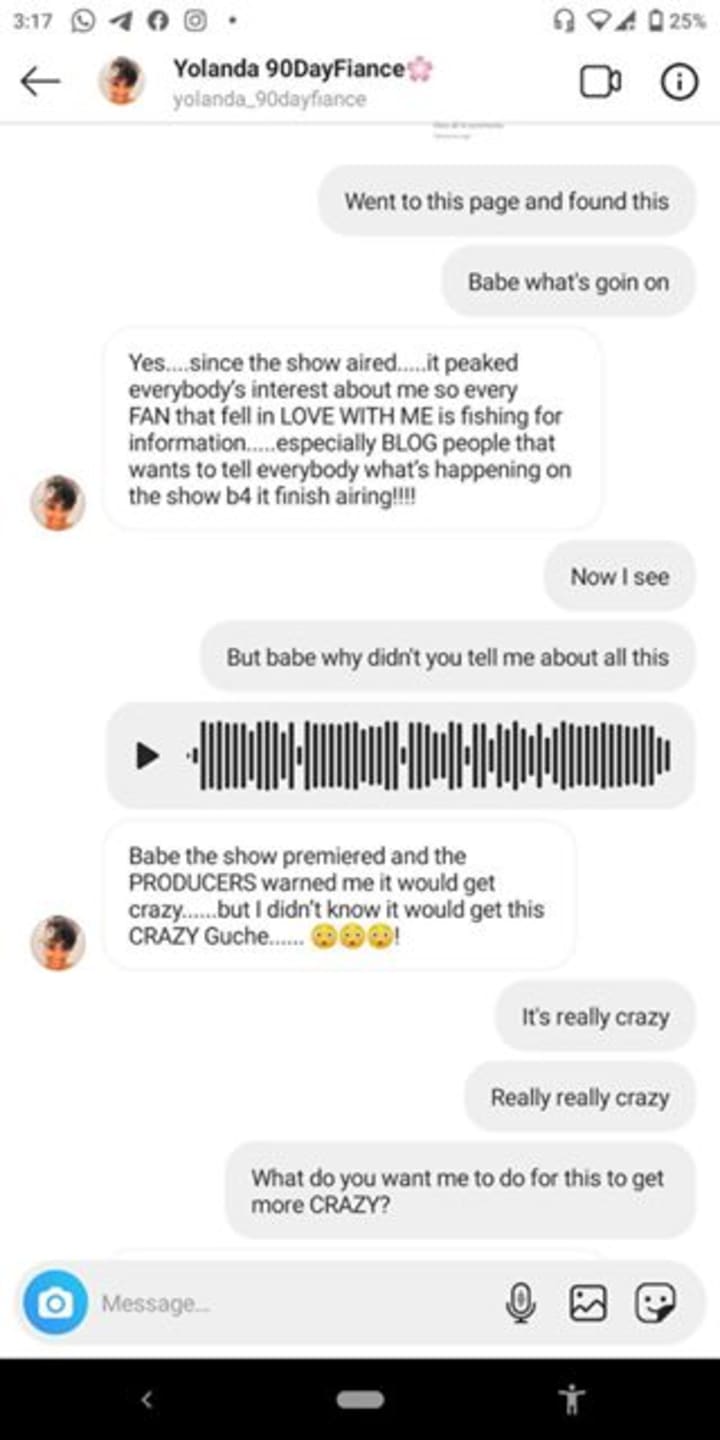This screenshot has height=1440, width=720.
Task: Open conversation info details
Action: (679, 82)
